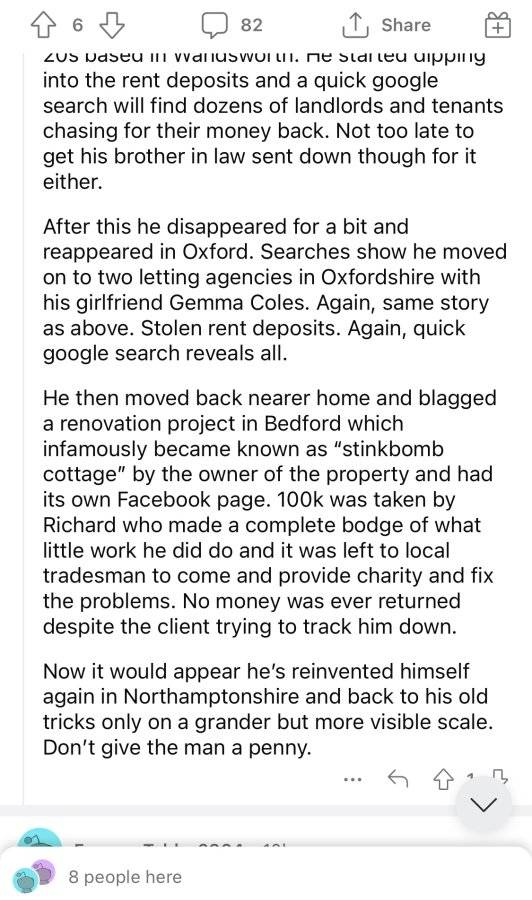Jump to next comment with the chevron button
This screenshot has height=900, width=532.
pyautogui.click(x=485, y=805)
